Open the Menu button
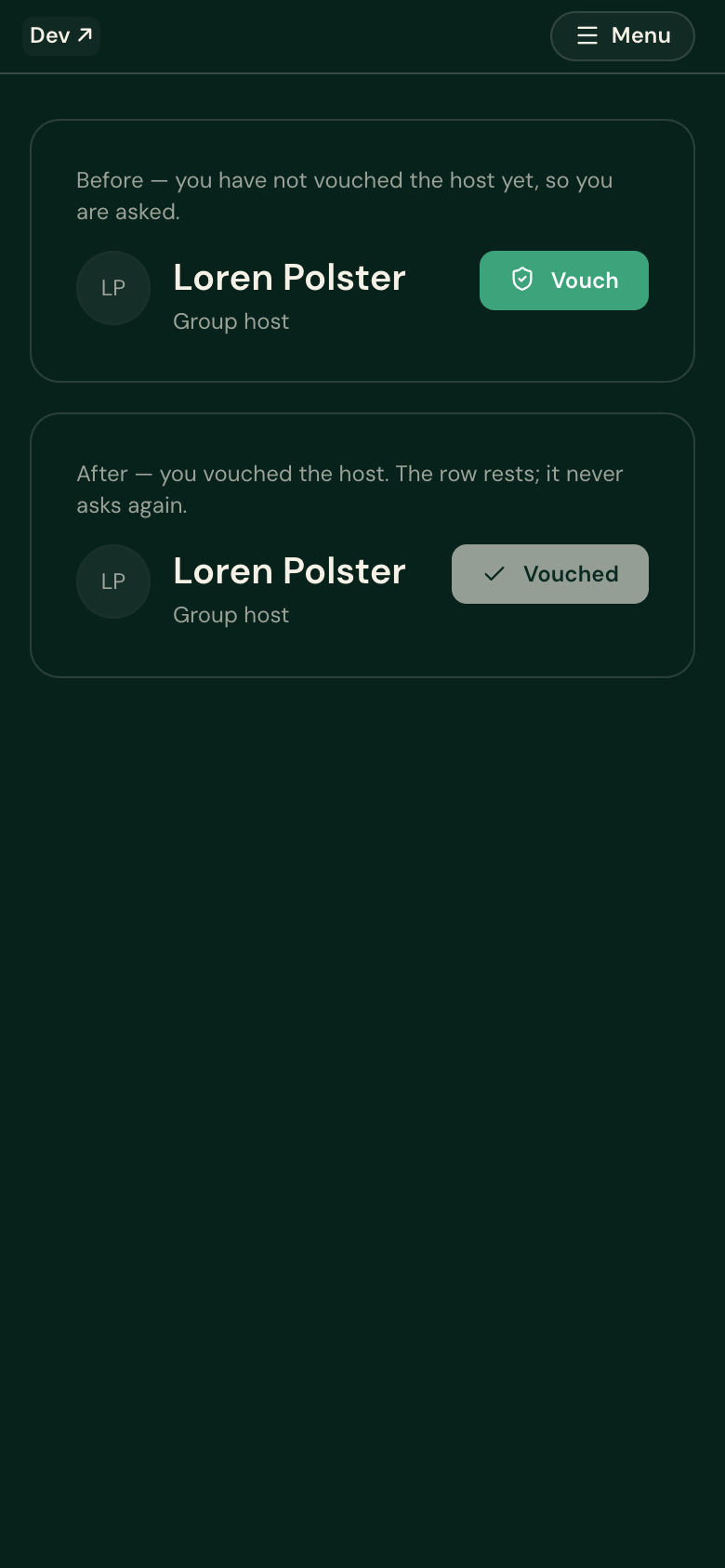This screenshot has height=1568, width=725. pos(623,36)
